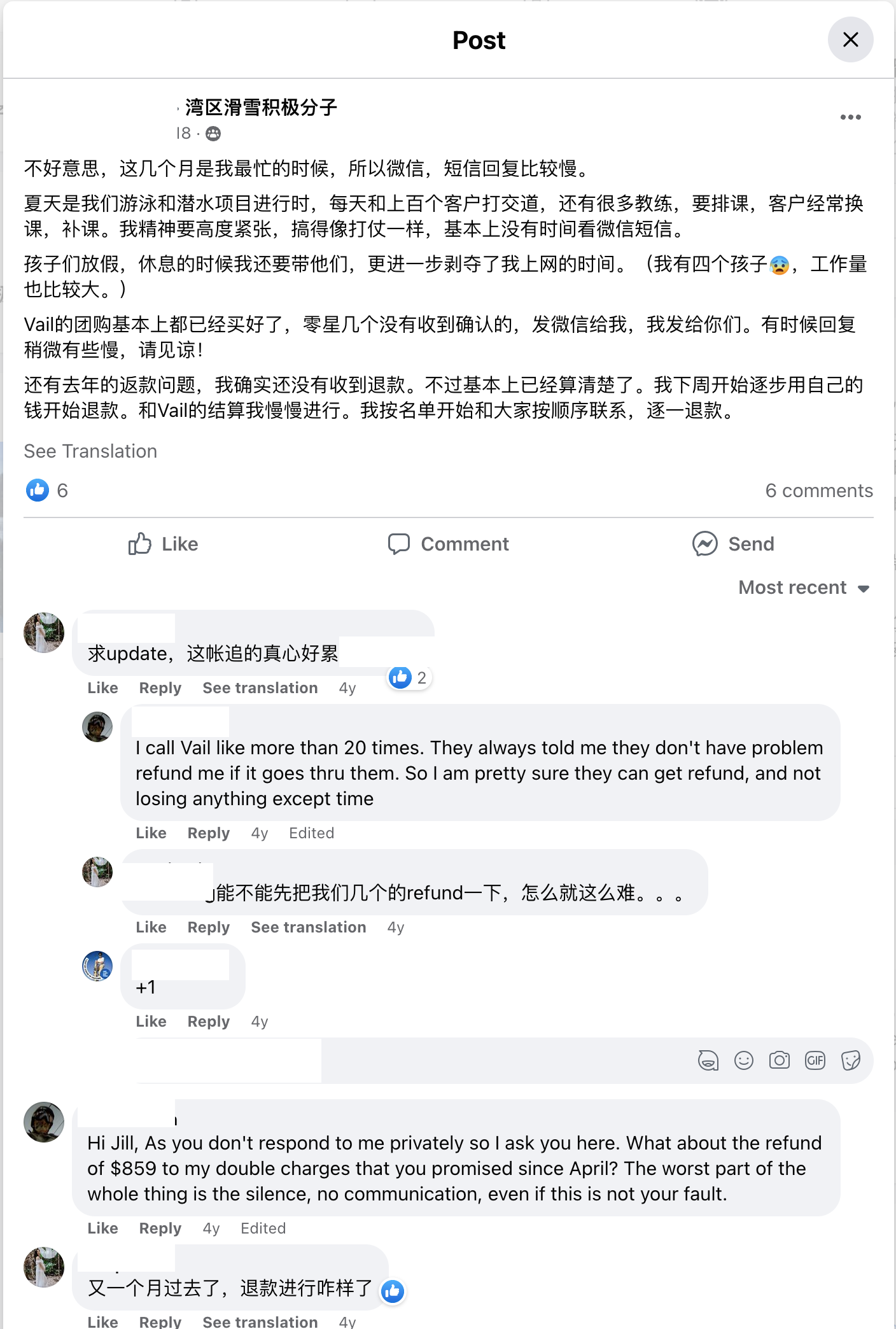See translation of the refund一下 comment
The height and width of the screenshot is (1329, 896).
(x=308, y=927)
